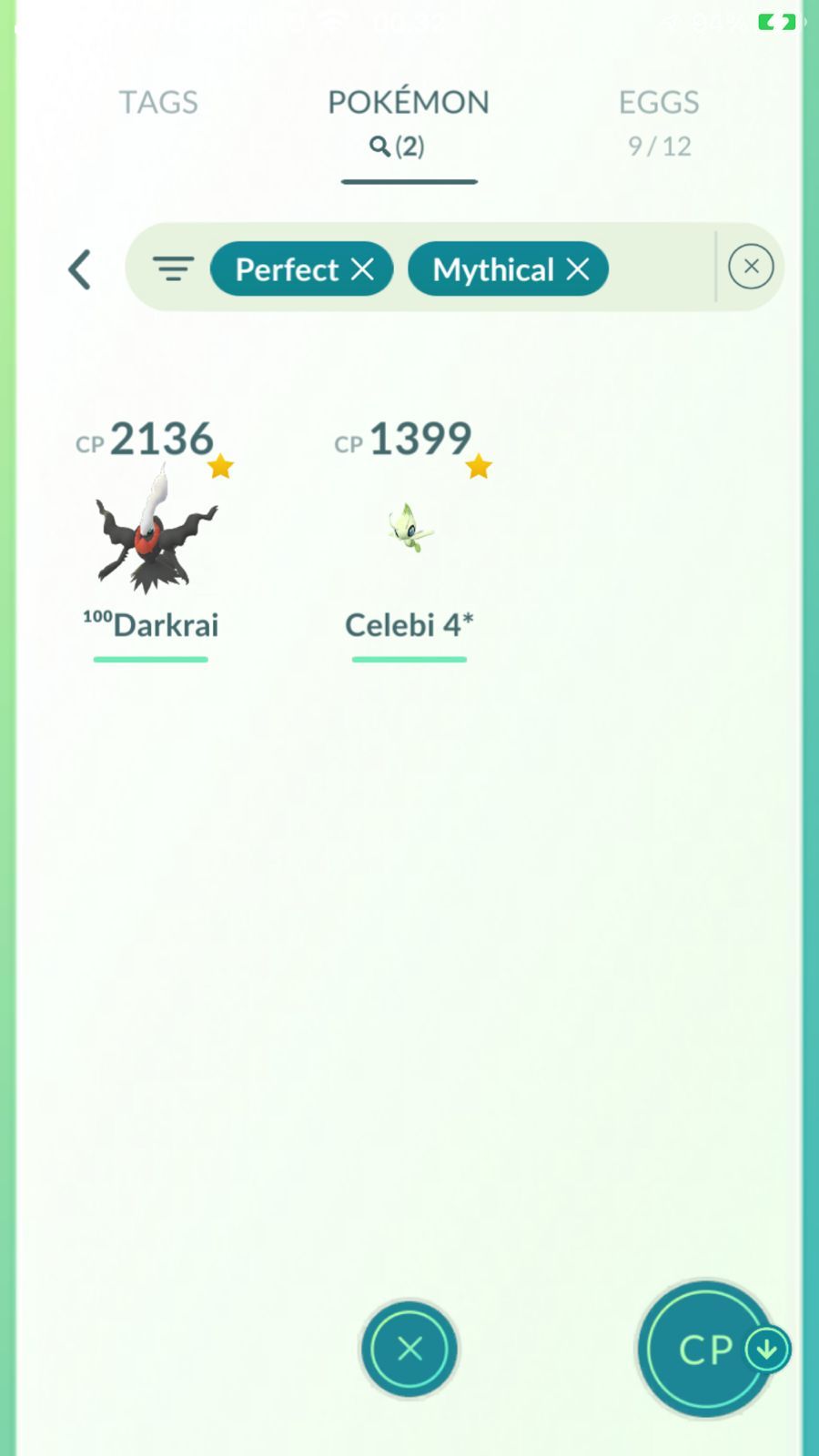Screen dimensions: 819x1456
Task: Close the Pokémon storage screen
Action: [x=409, y=1348]
